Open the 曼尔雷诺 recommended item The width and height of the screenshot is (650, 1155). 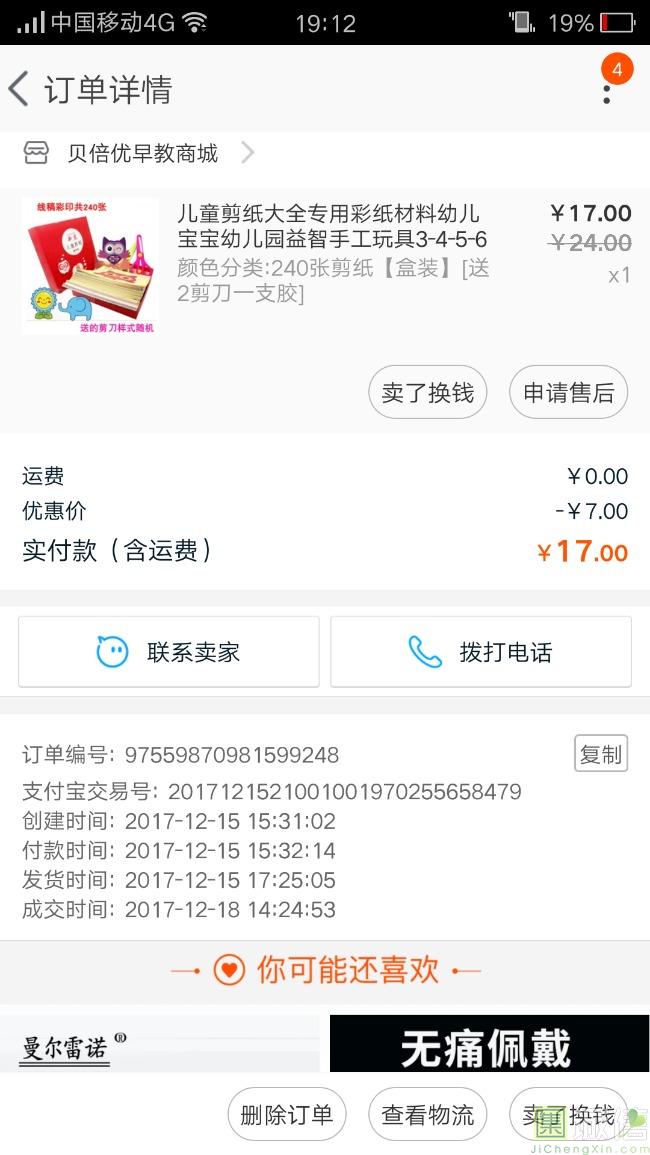click(x=160, y=1044)
